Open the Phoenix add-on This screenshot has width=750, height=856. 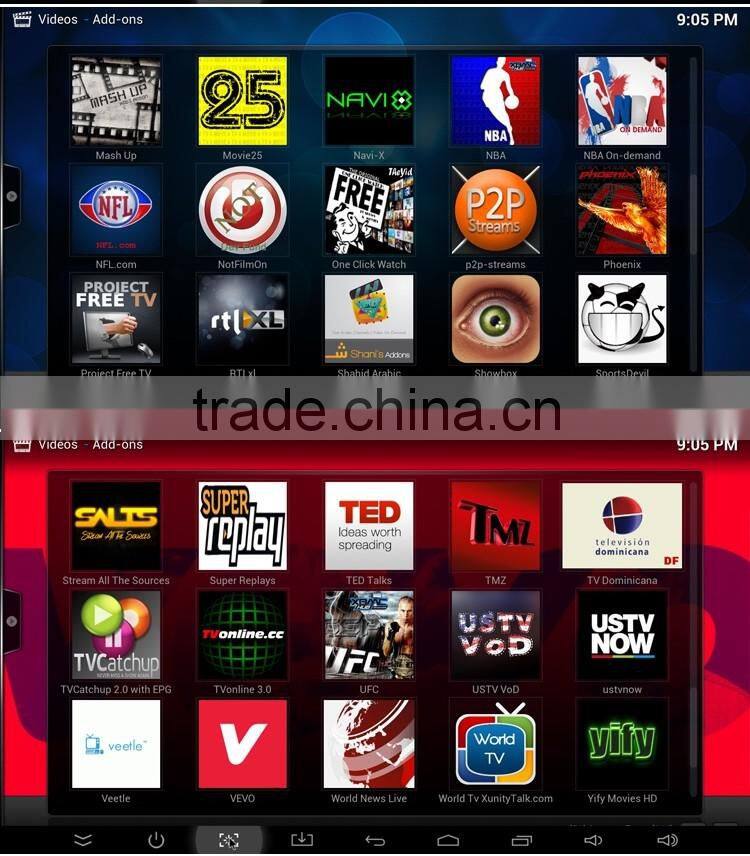(x=621, y=207)
